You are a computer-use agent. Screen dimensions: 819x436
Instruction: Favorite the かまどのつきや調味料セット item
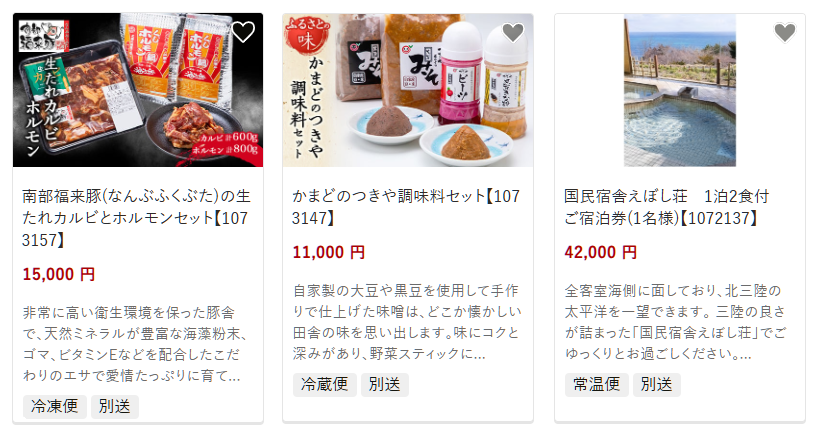point(513,33)
